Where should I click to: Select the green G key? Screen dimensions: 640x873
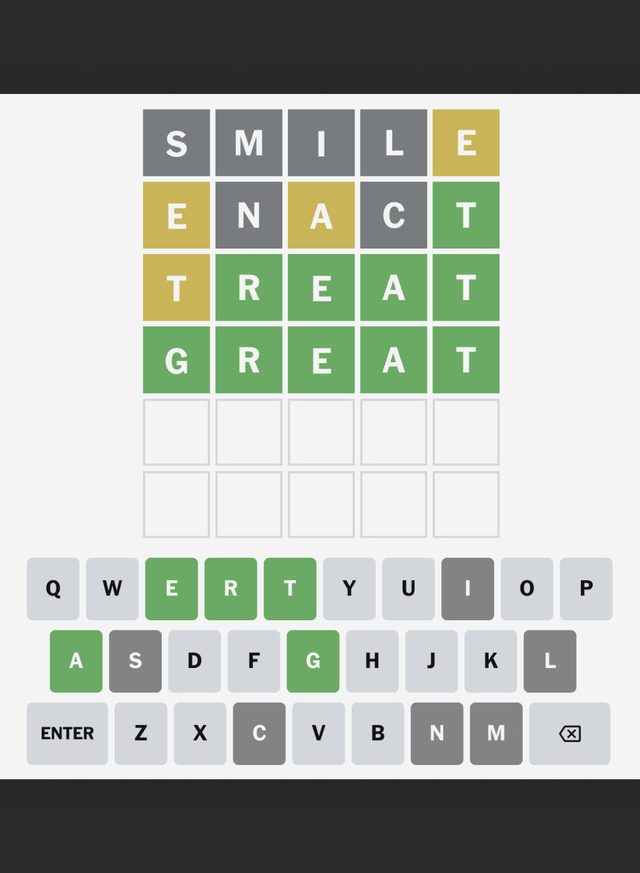313,661
